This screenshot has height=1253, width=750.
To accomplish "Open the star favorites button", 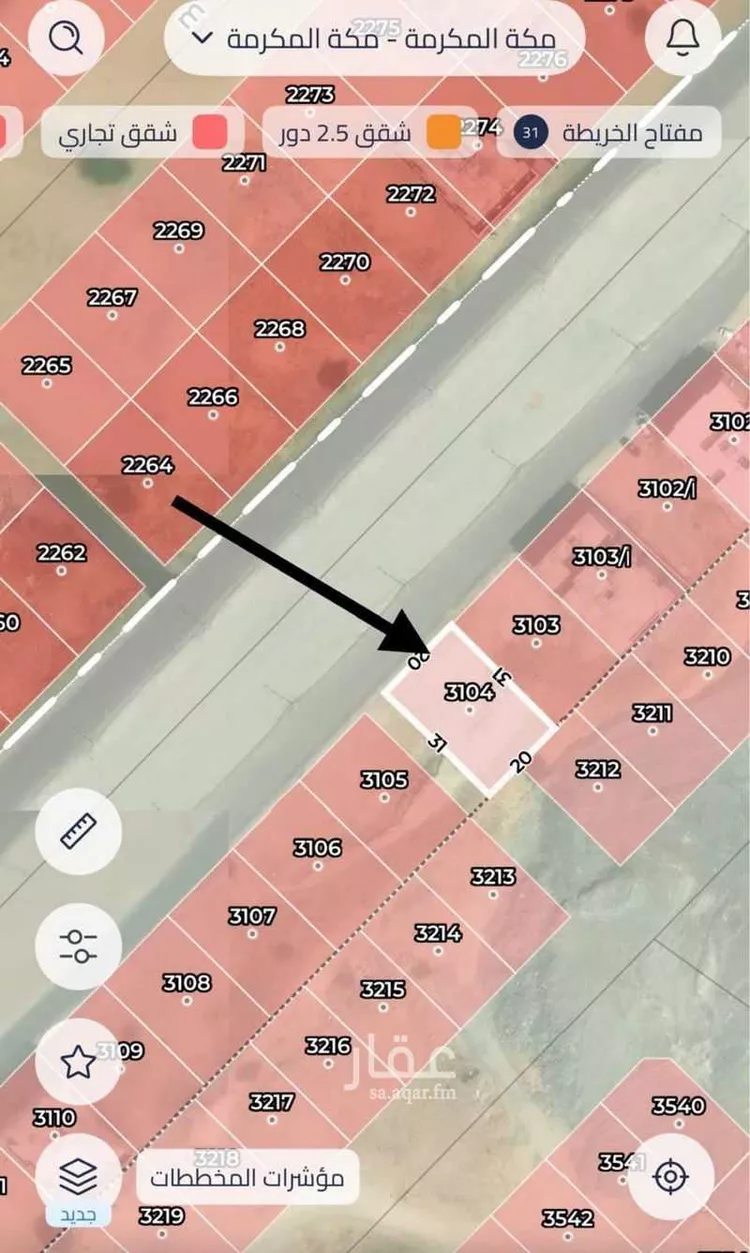I will tap(78, 1062).
